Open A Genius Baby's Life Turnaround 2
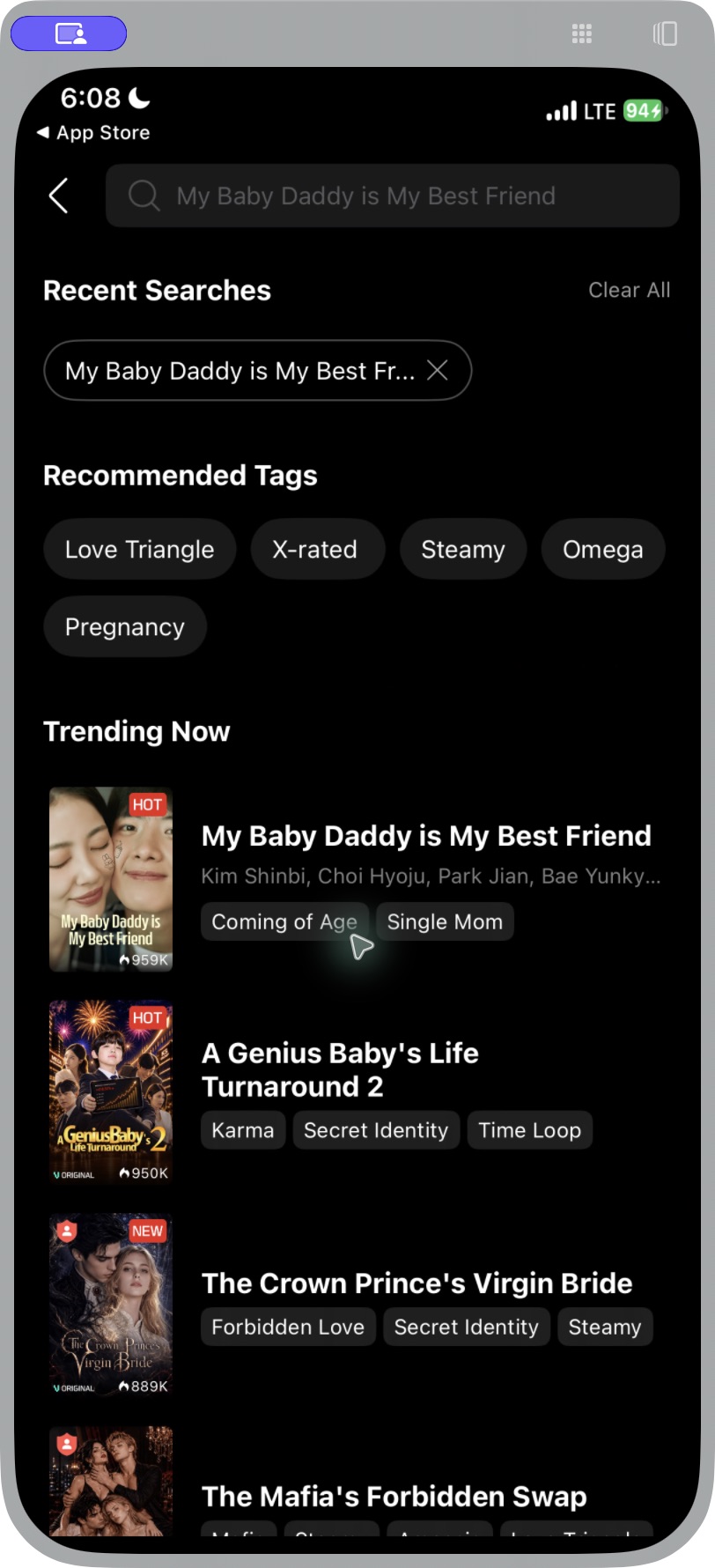Screen dimensions: 715x1568 pos(340,1069)
